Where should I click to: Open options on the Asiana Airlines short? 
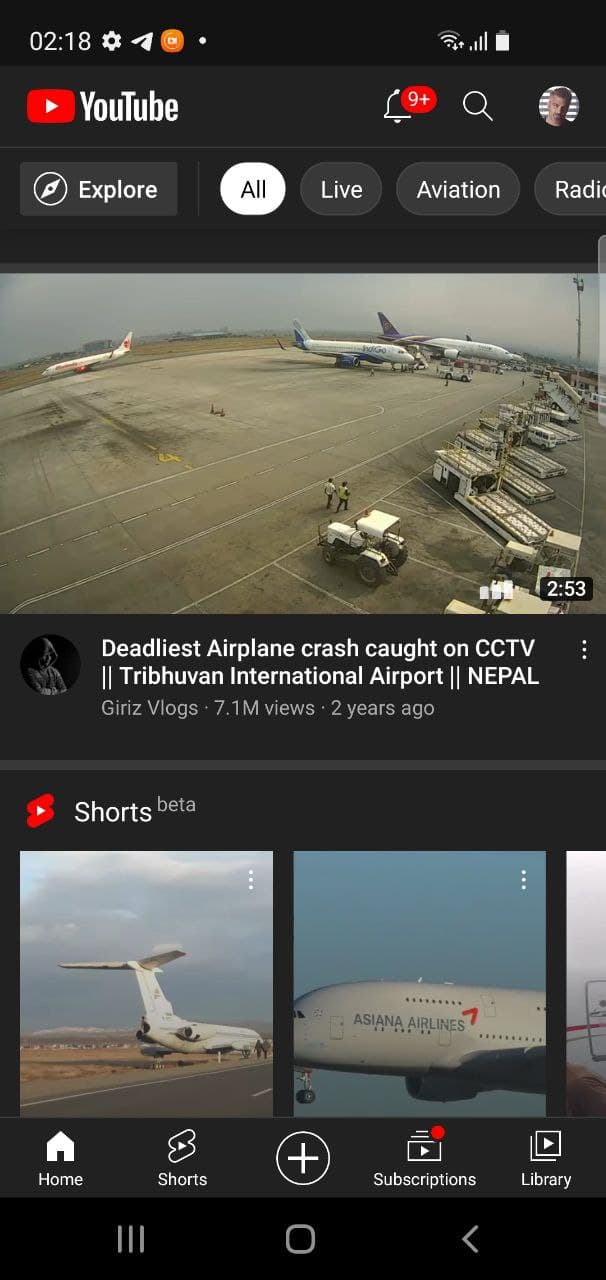523,879
